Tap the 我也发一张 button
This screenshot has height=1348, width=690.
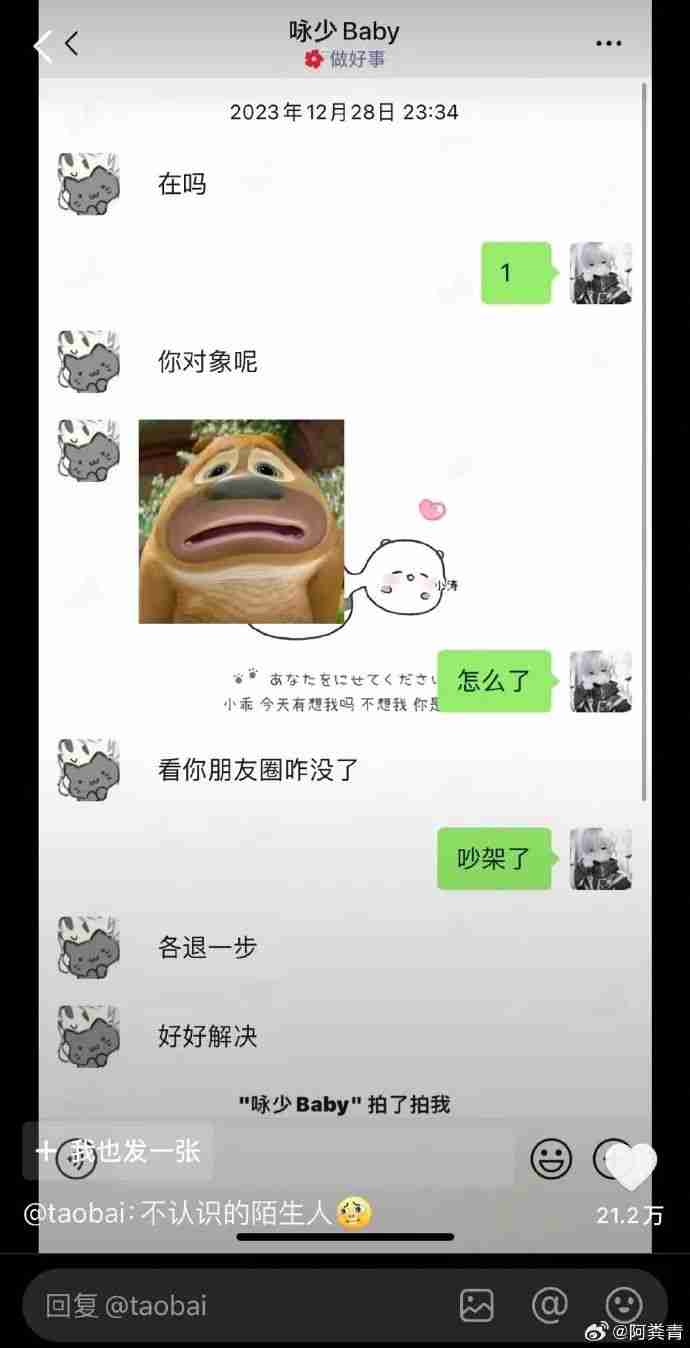point(118,1151)
